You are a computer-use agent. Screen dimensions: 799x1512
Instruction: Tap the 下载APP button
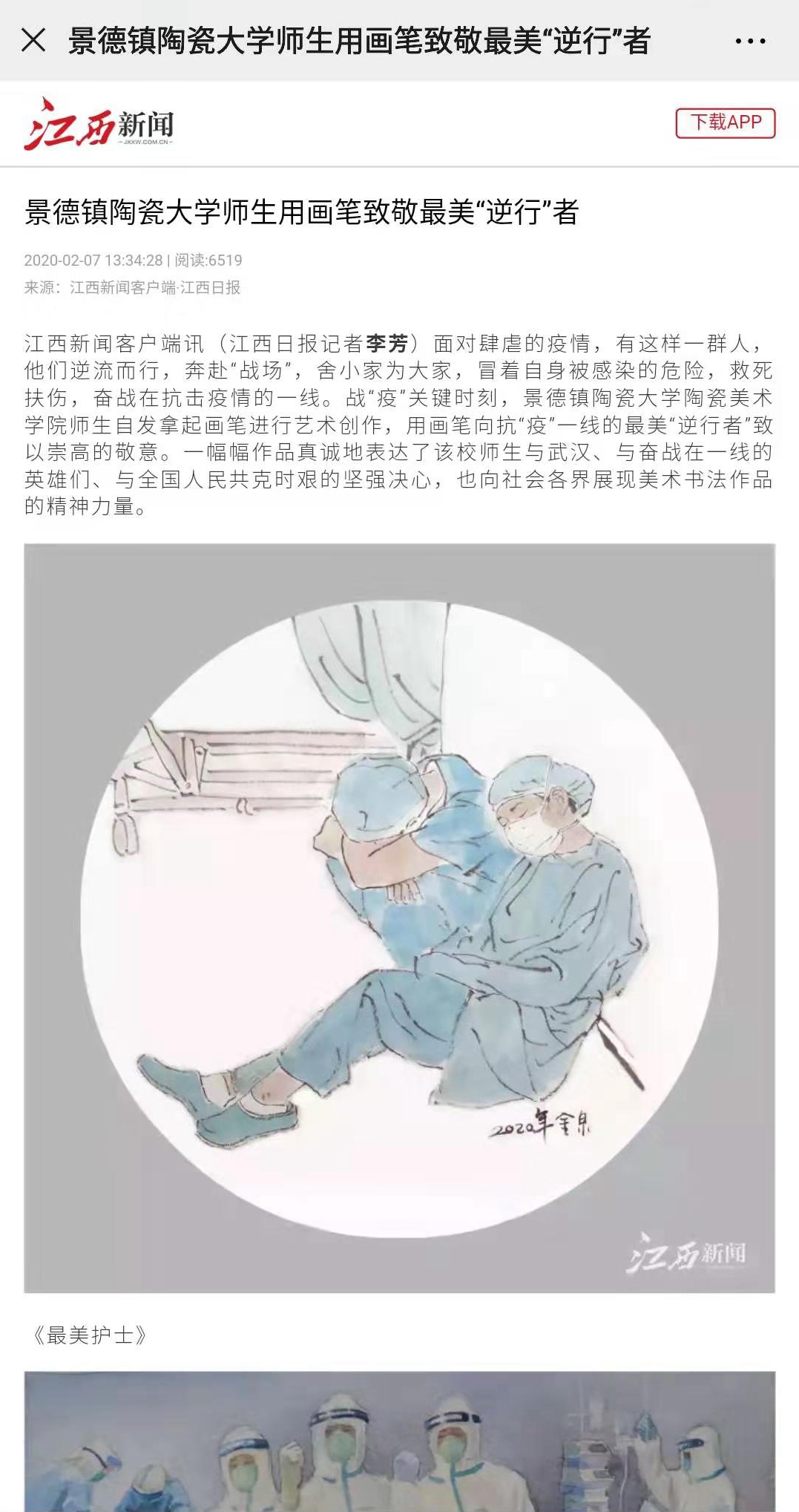pos(725,123)
